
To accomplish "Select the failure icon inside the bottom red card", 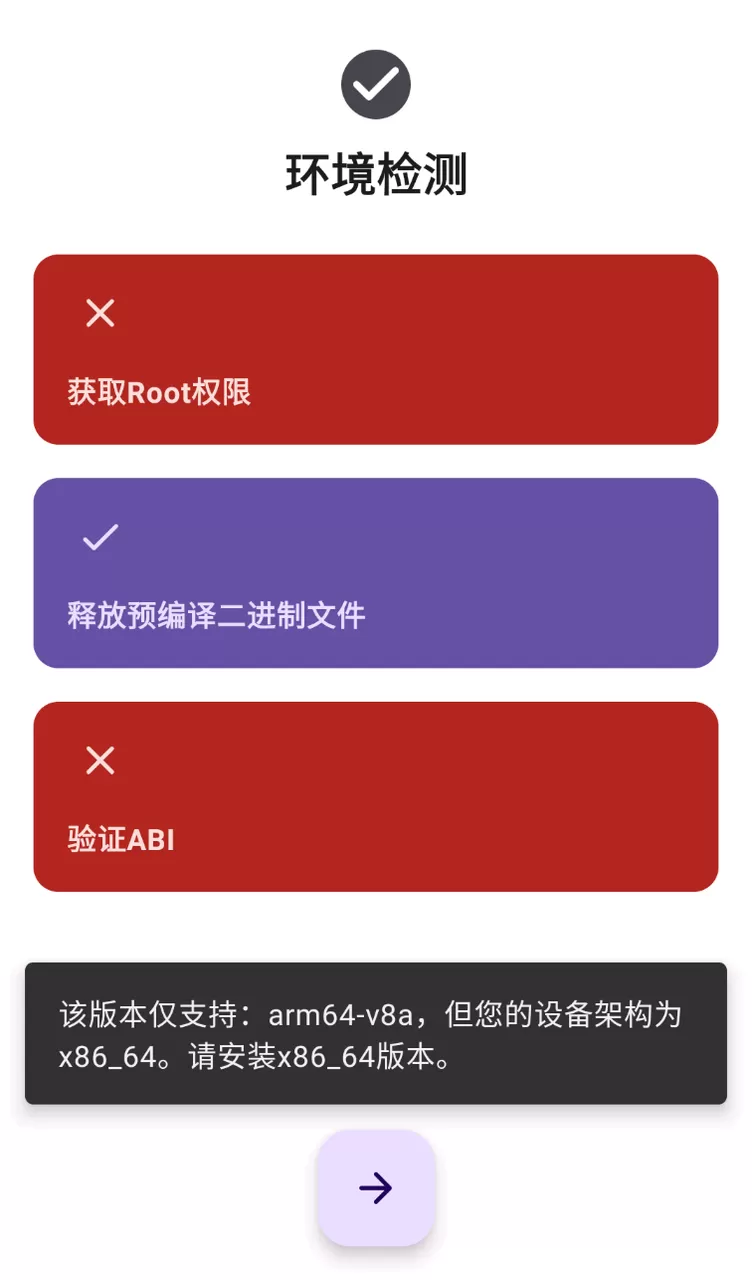I will pos(100,761).
